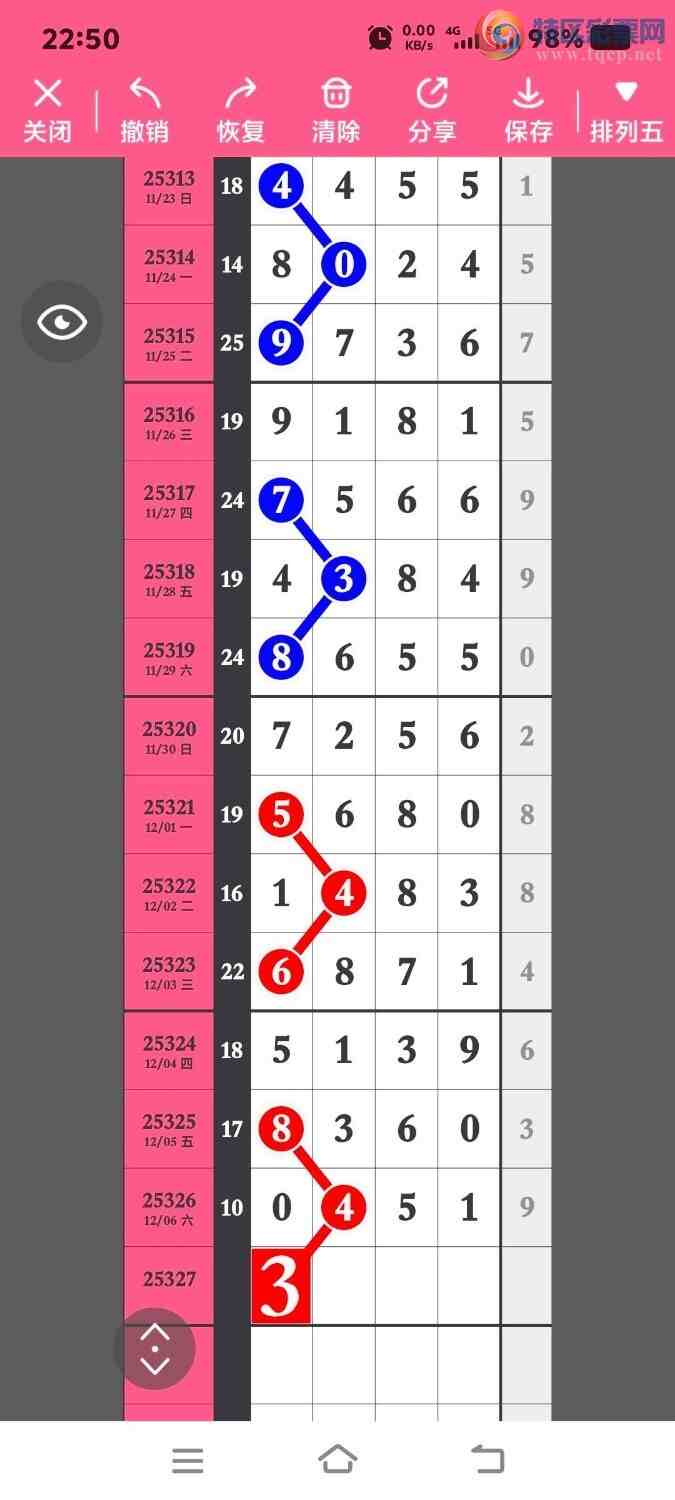Close the chart editor
675x1500 pixels.
pos(47,111)
